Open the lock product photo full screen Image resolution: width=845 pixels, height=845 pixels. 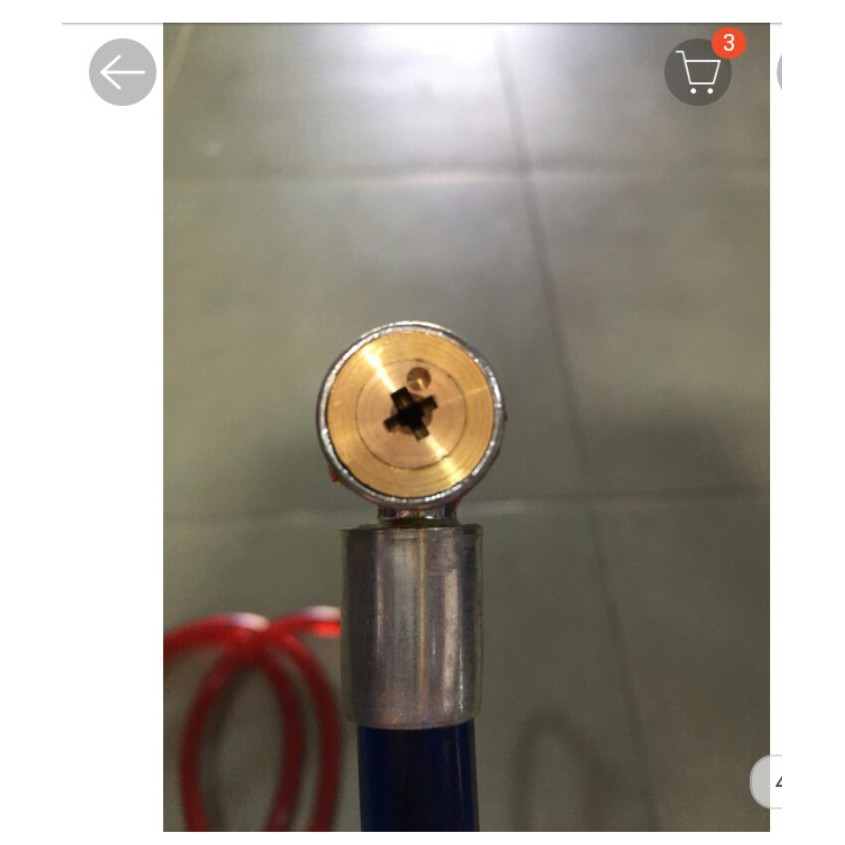(x=466, y=427)
